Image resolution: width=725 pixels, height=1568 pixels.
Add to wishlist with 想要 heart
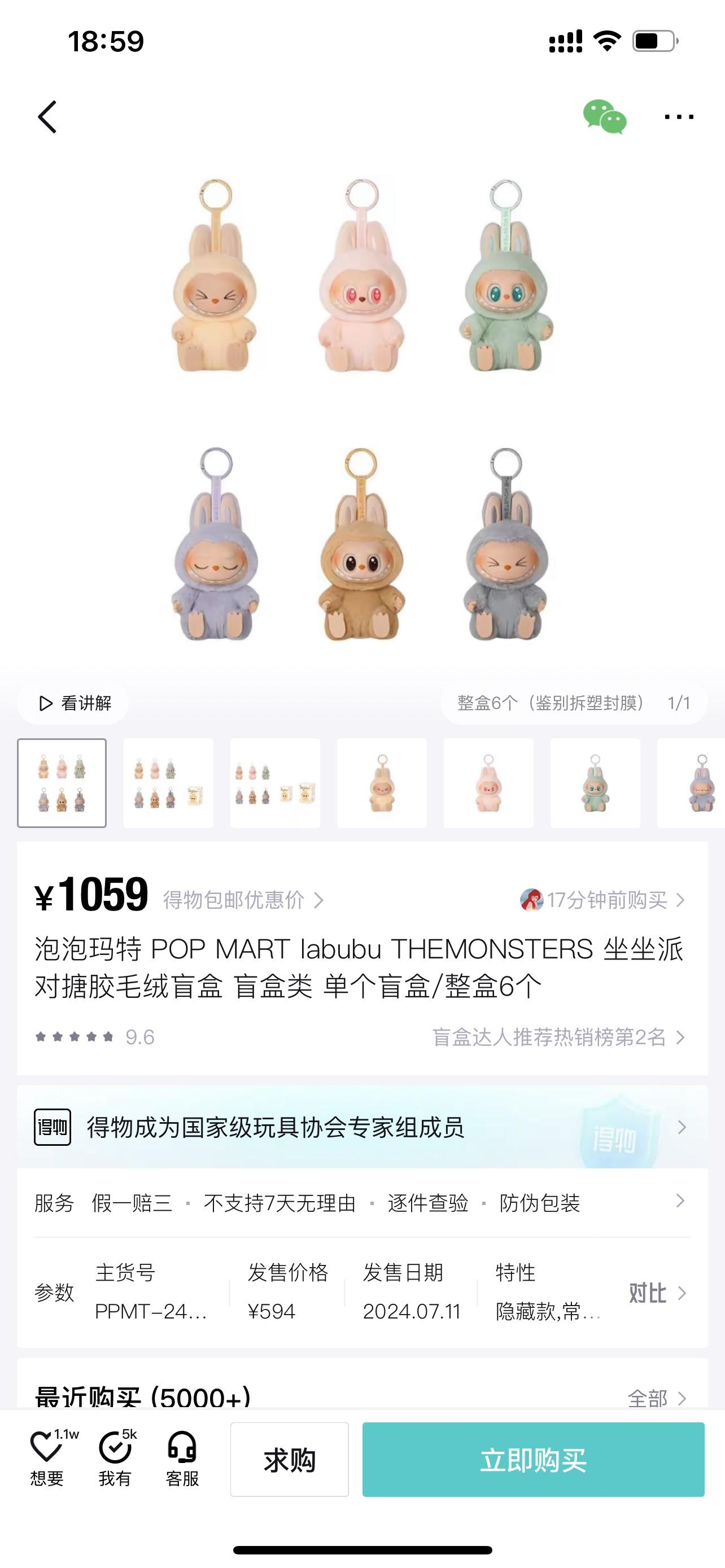47,1458
